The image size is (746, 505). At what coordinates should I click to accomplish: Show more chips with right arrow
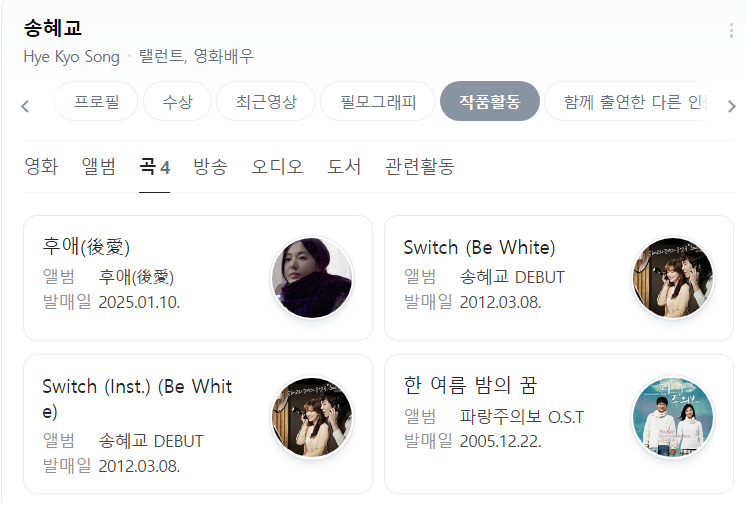(731, 105)
